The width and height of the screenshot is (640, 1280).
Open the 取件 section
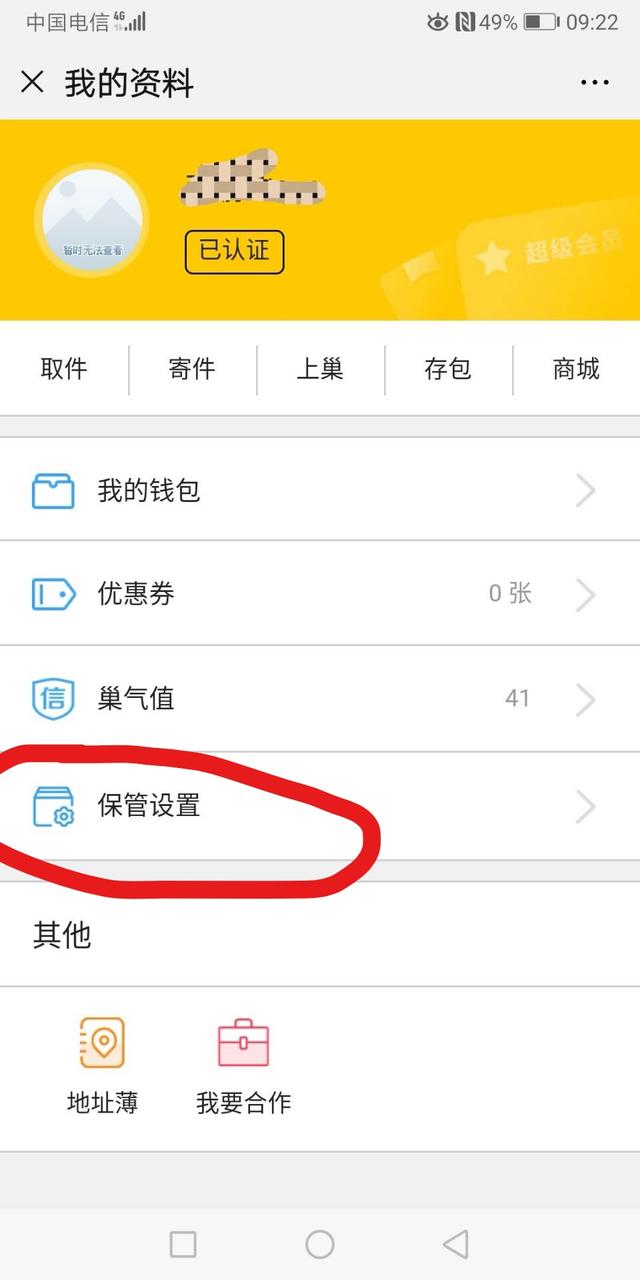click(64, 369)
